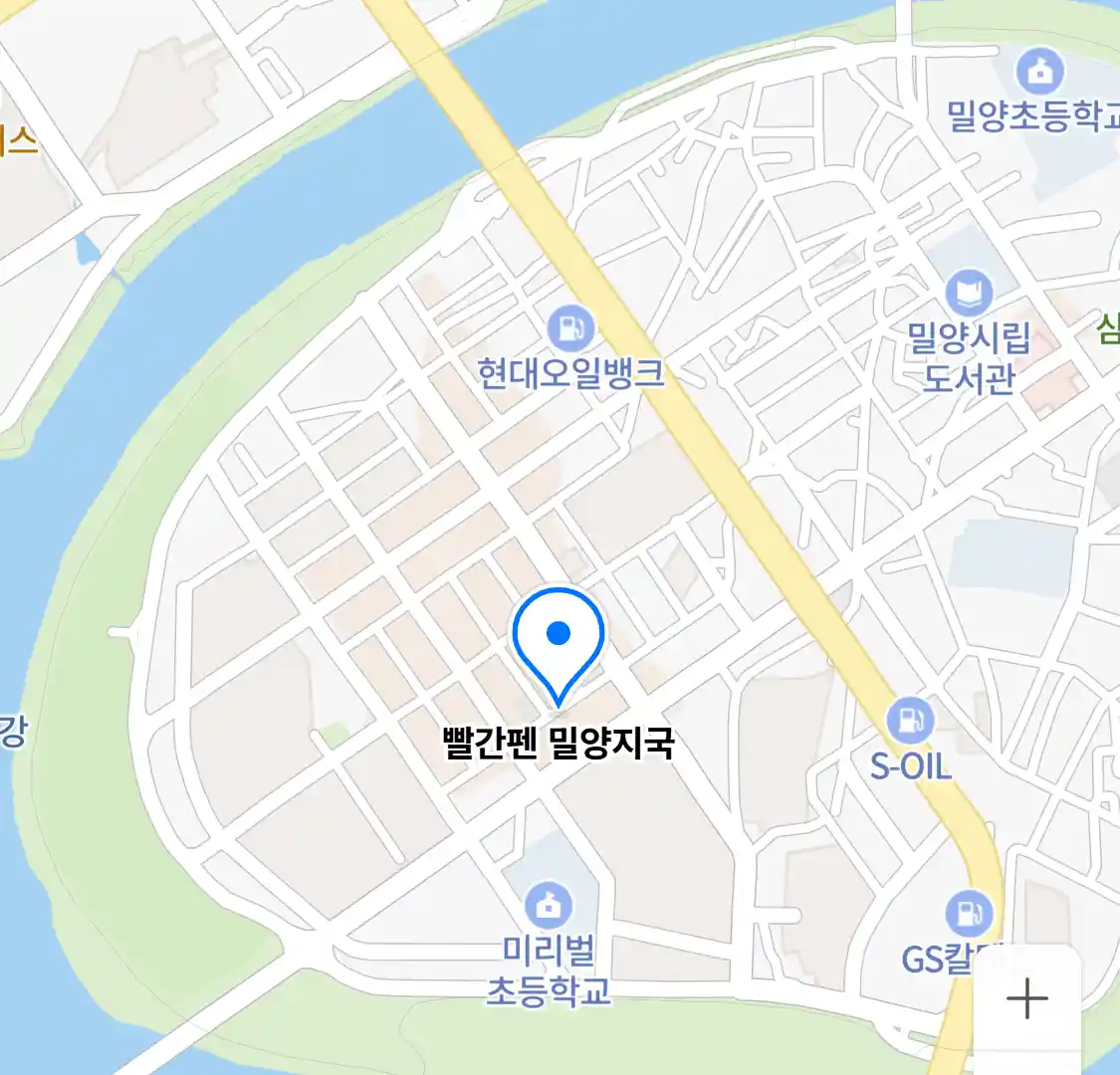This screenshot has width=1120, height=1075.
Task: Tap the 빨간펜 밀양지국 location pin
Action: coord(559,640)
